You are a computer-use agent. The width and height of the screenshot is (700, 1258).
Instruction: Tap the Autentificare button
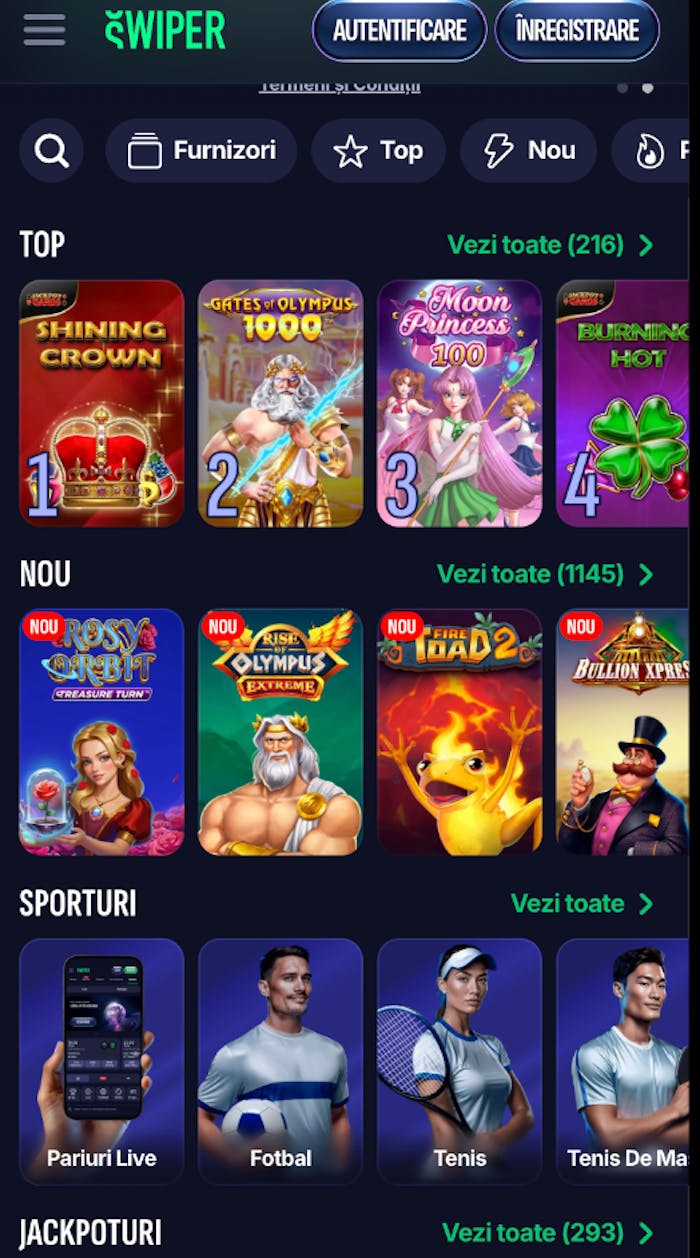(399, 30)
